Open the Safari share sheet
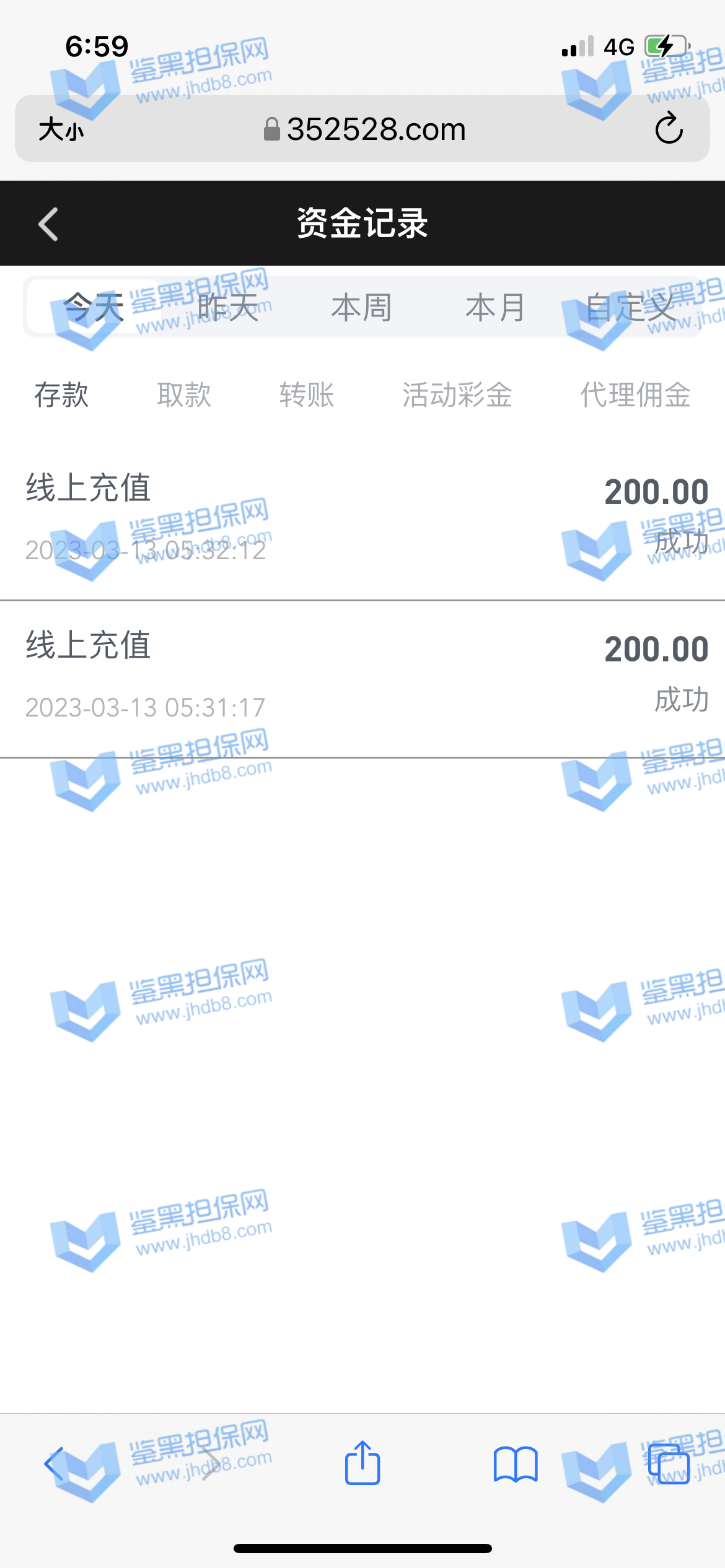This screenshot has width=725, height=1568. pyautogui.click(x=362, y=1464)
